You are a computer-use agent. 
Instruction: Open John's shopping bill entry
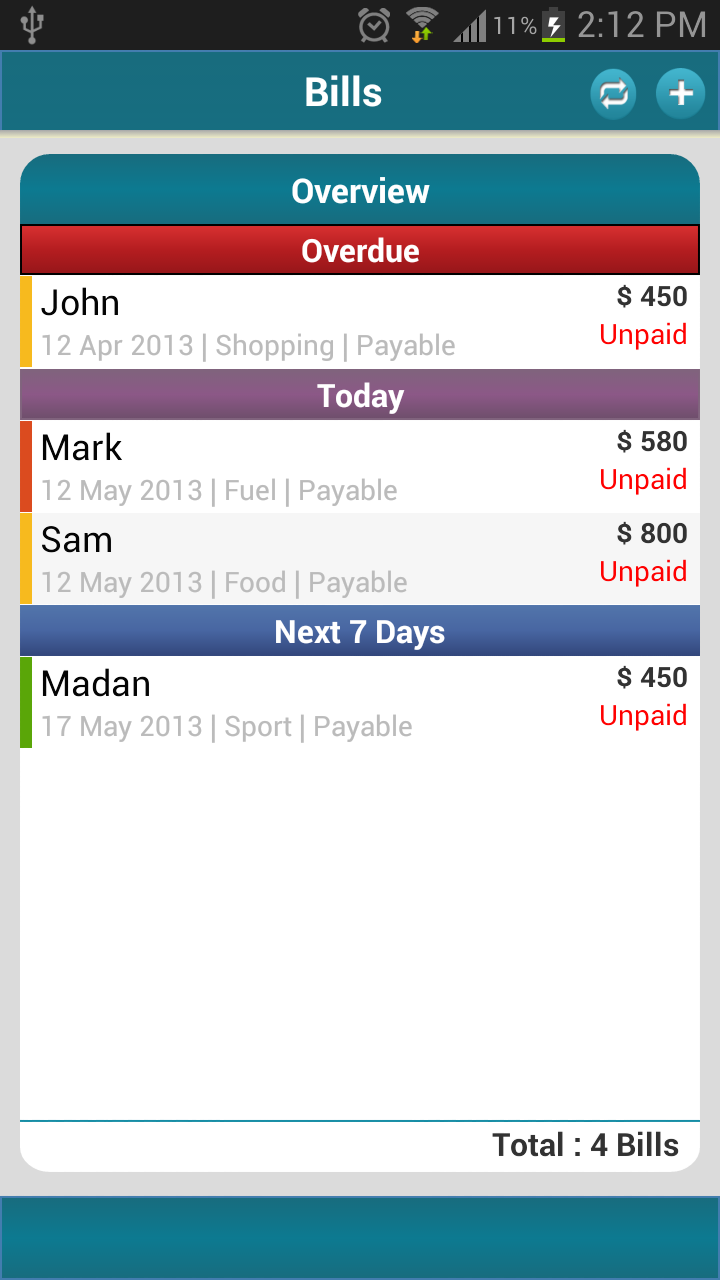pos(300,320)
